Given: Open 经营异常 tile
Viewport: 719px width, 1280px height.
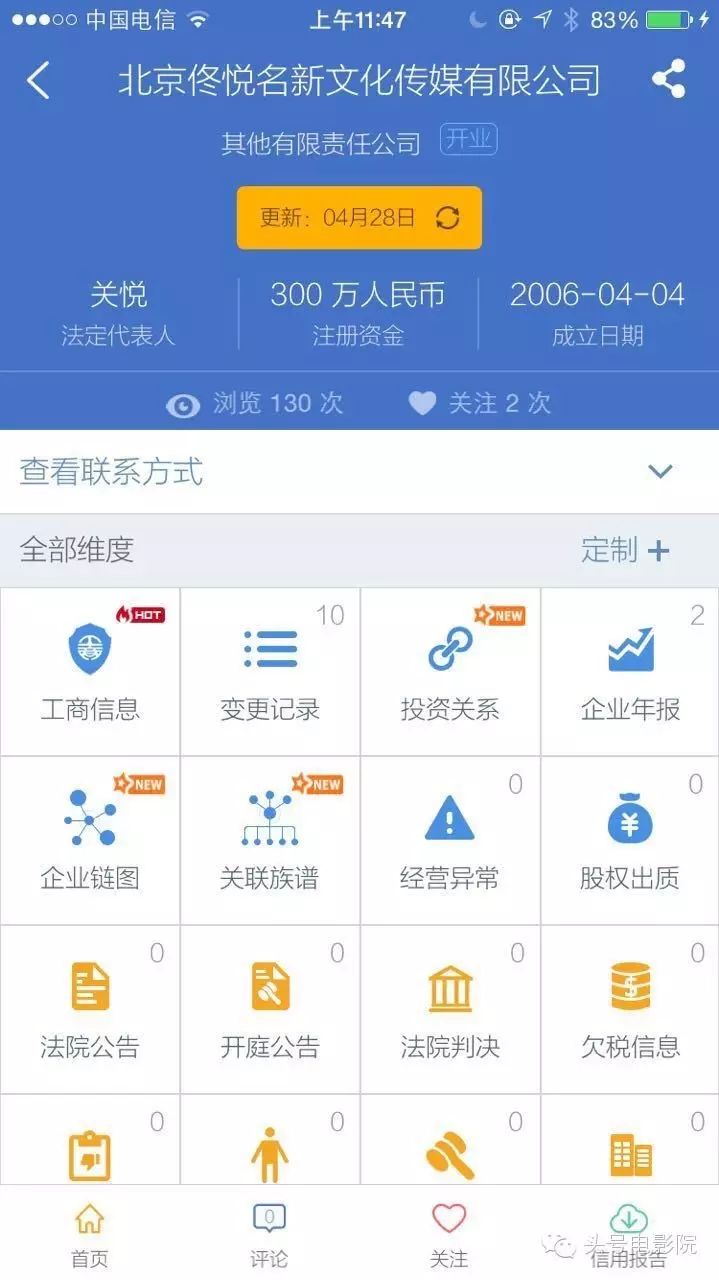Looking at the screenshot, I should [450, 840].
